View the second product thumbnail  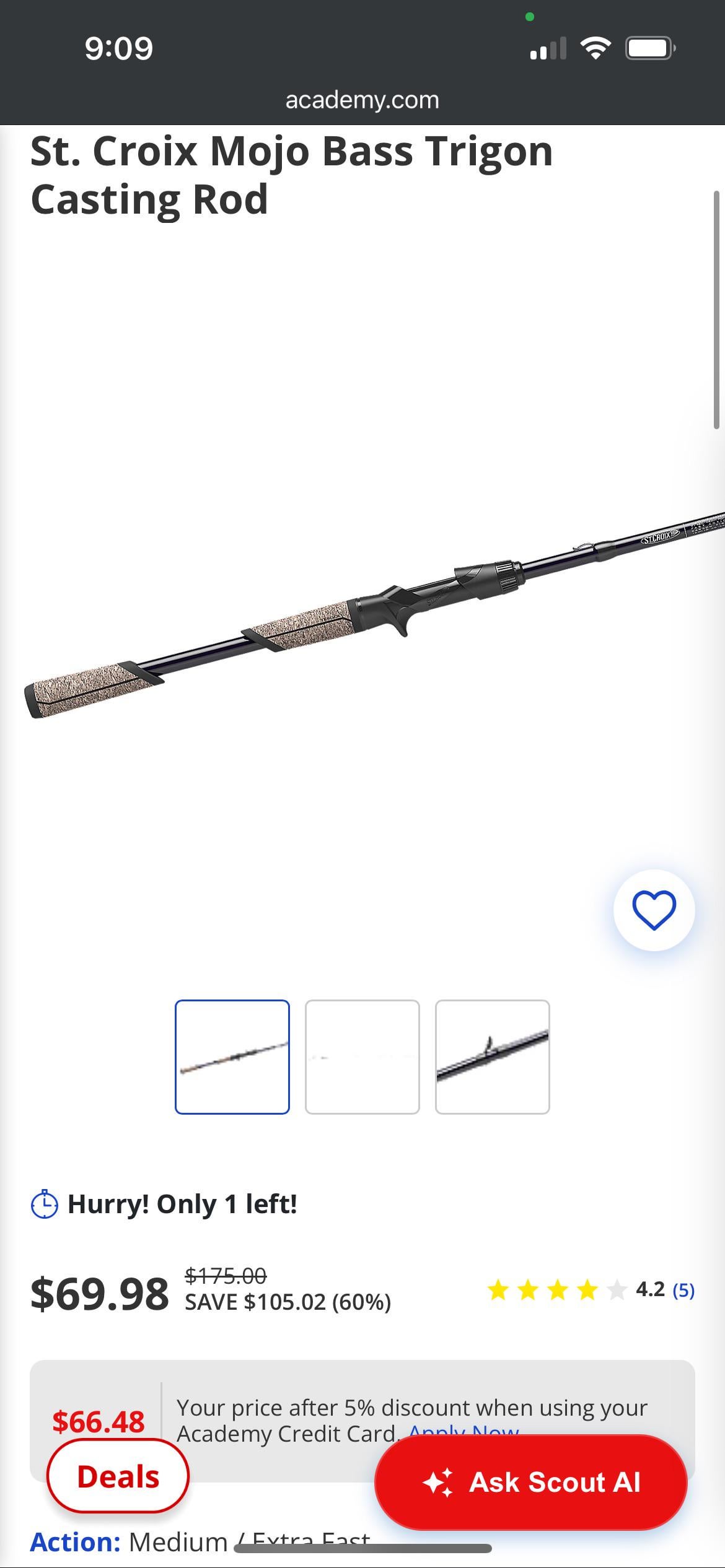tap(362, 1056)
